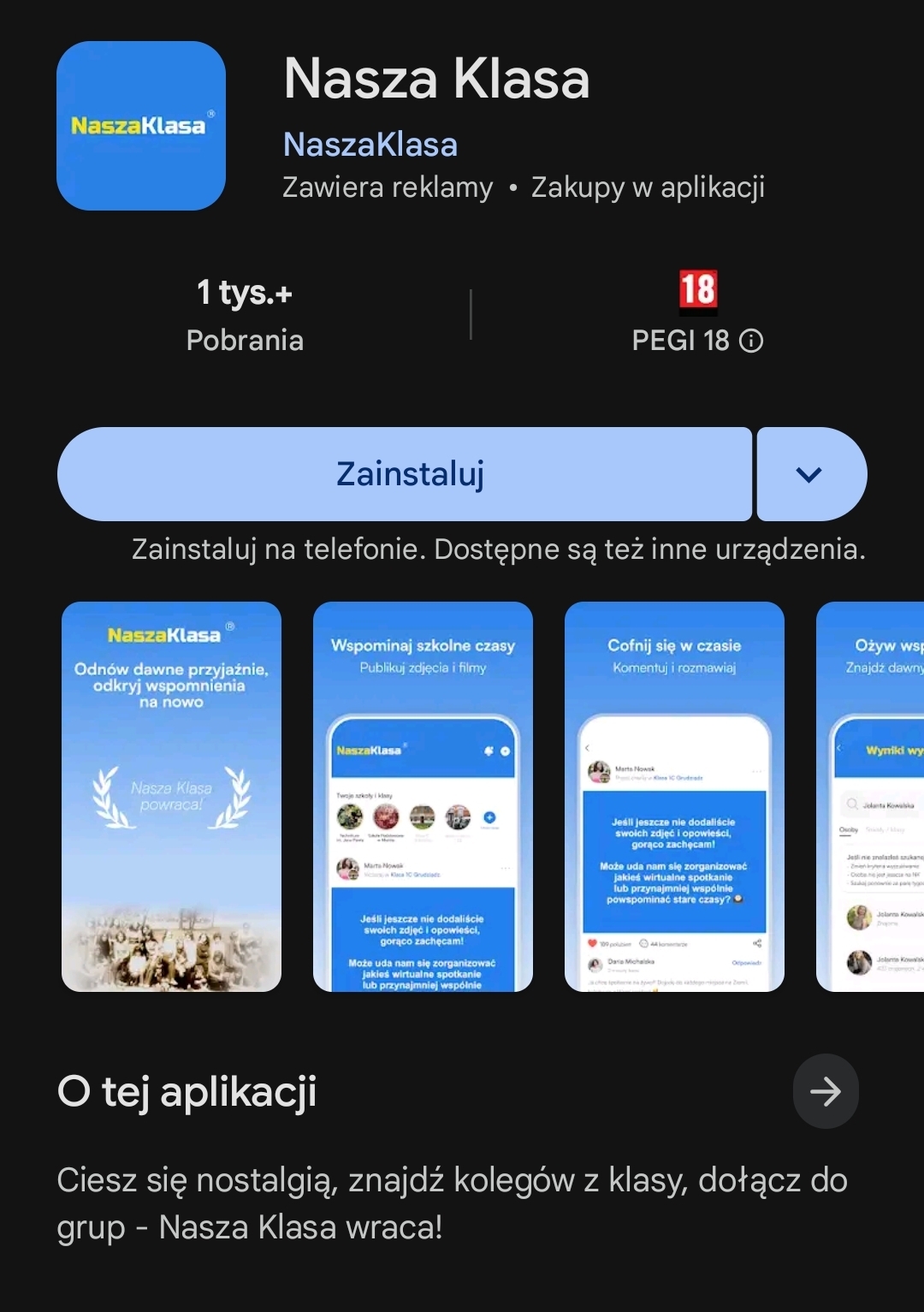Expand the install options dropdown arrow

(810, 474)
